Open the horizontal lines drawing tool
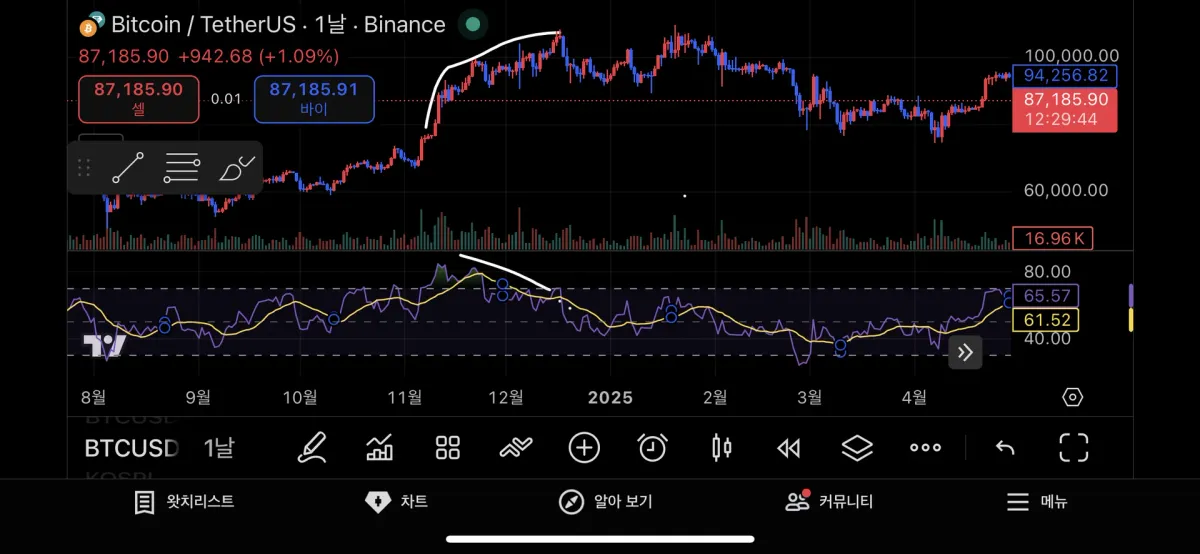 [x=182, y=168]
